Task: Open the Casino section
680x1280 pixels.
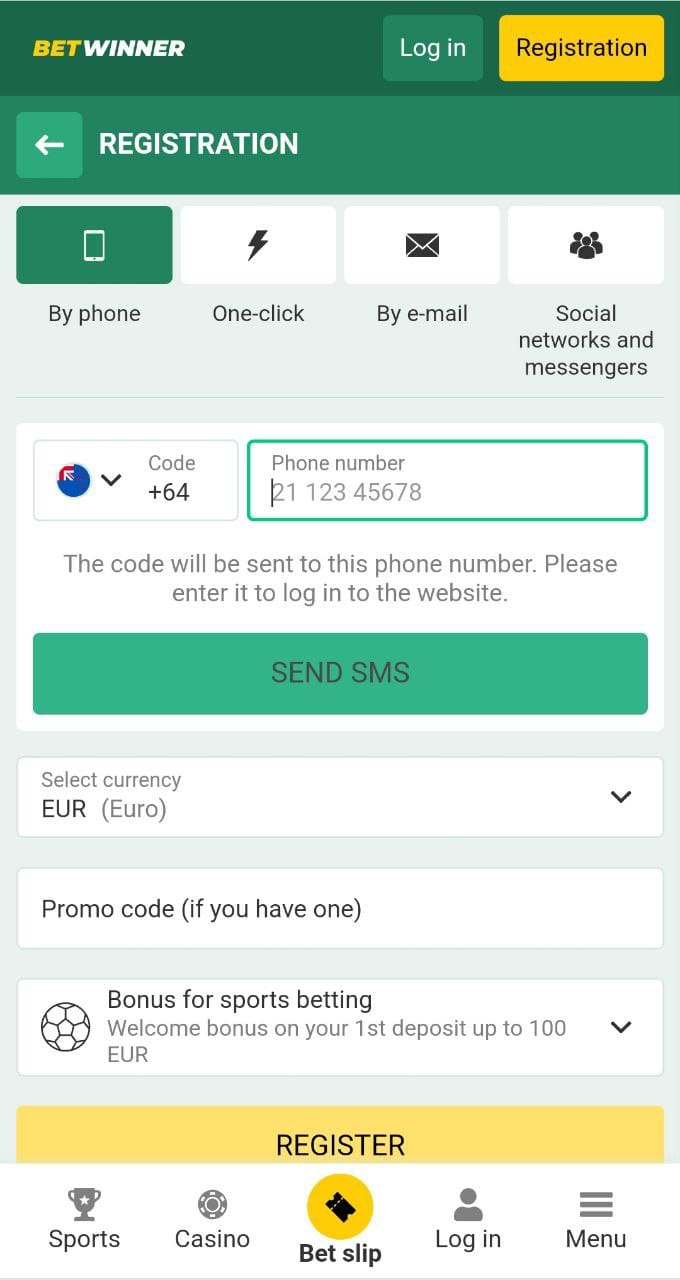Action: pos(212,1220)
